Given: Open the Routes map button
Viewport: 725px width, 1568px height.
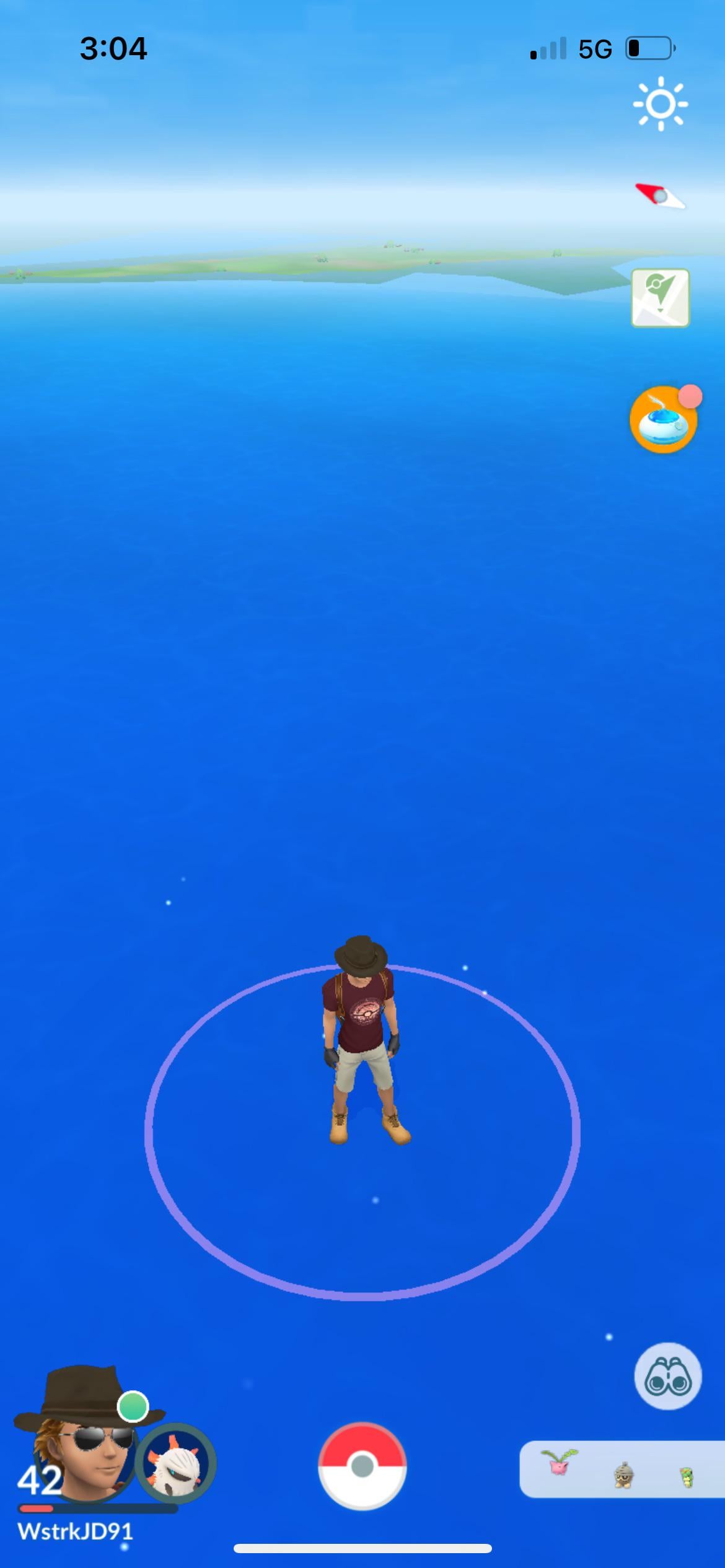Looking at the screenshot, I should [661, 298].
